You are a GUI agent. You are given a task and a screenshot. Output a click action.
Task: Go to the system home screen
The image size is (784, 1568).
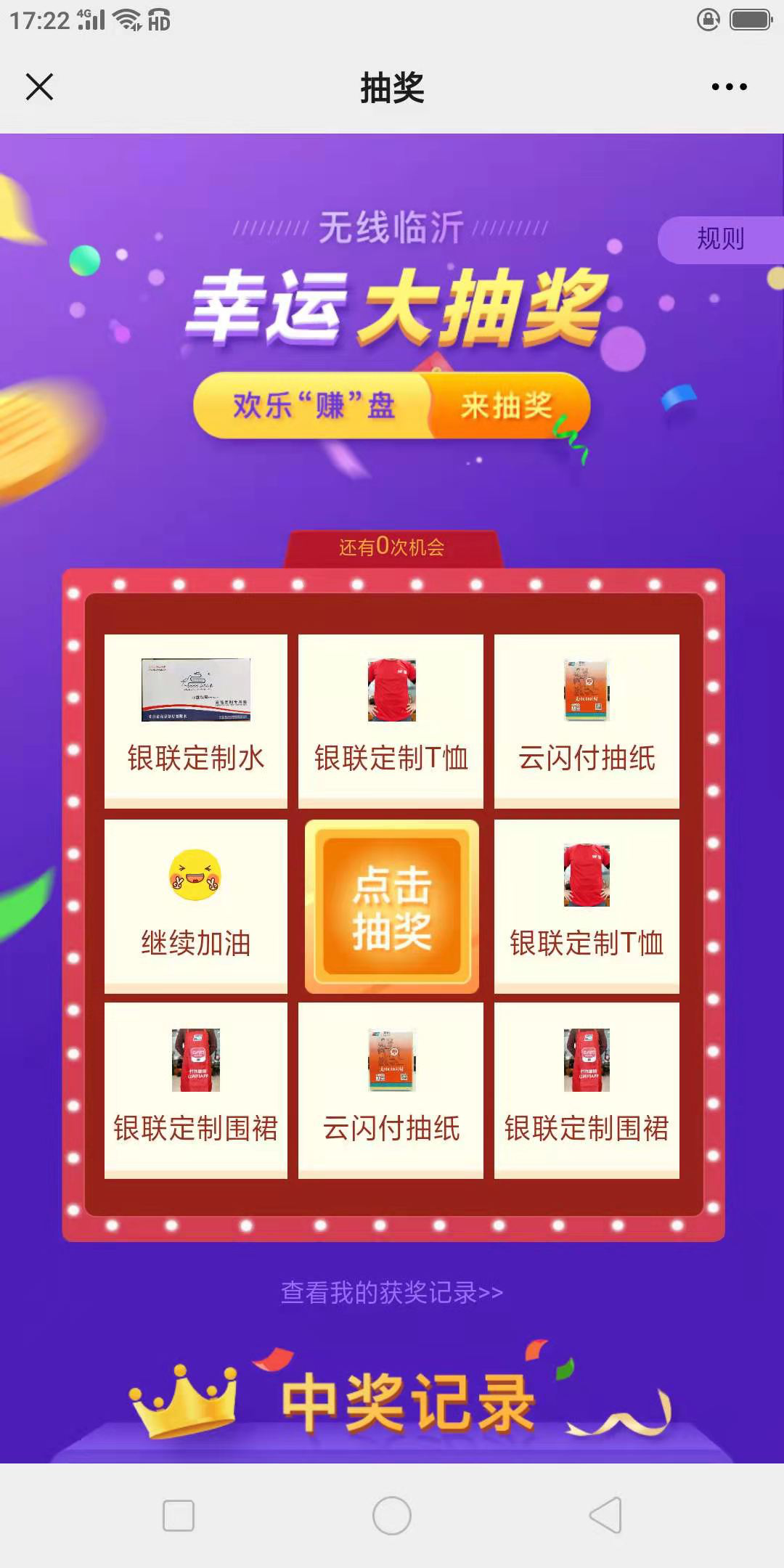pos(392,1516)
